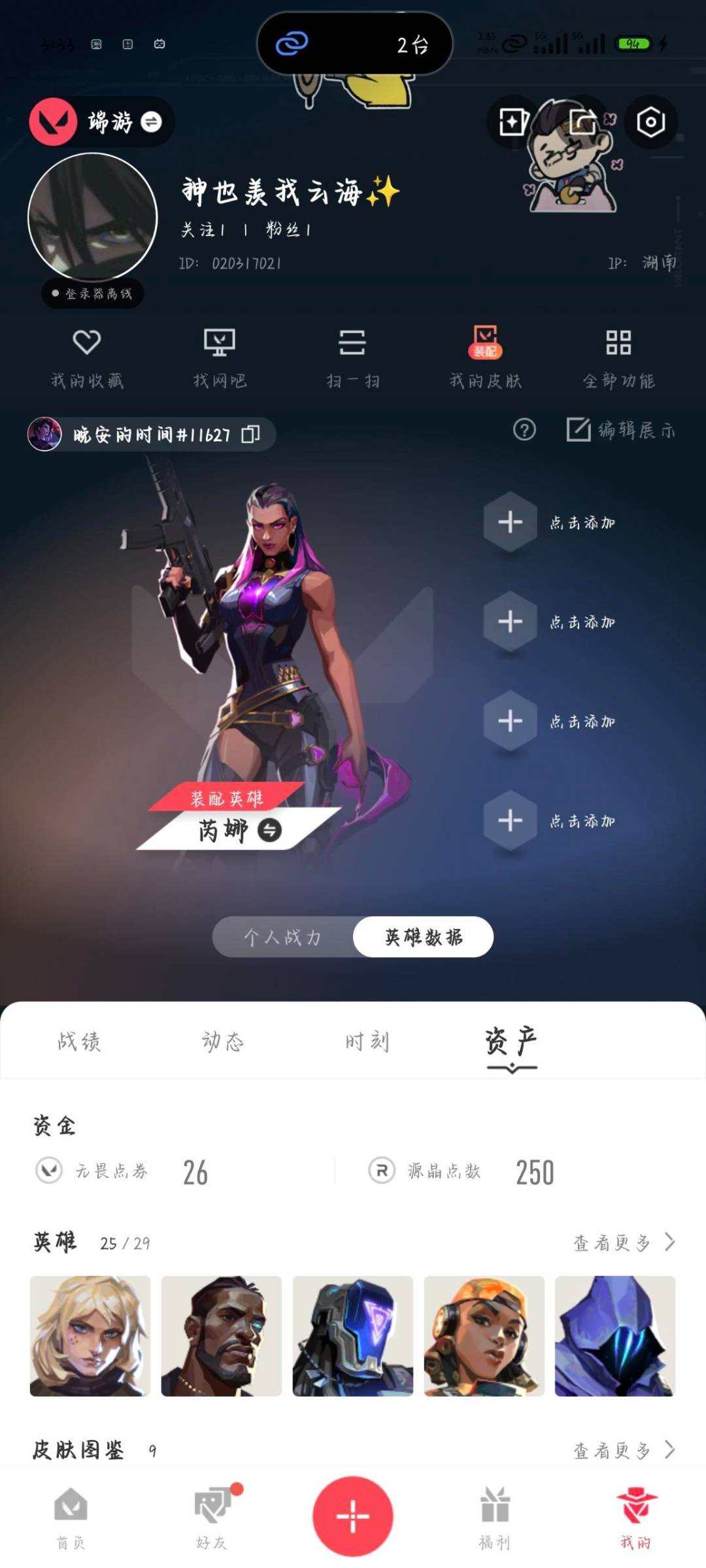706x1568 pixels.
Task: Open the settings hexagon icon
Action: coord(650,122)
